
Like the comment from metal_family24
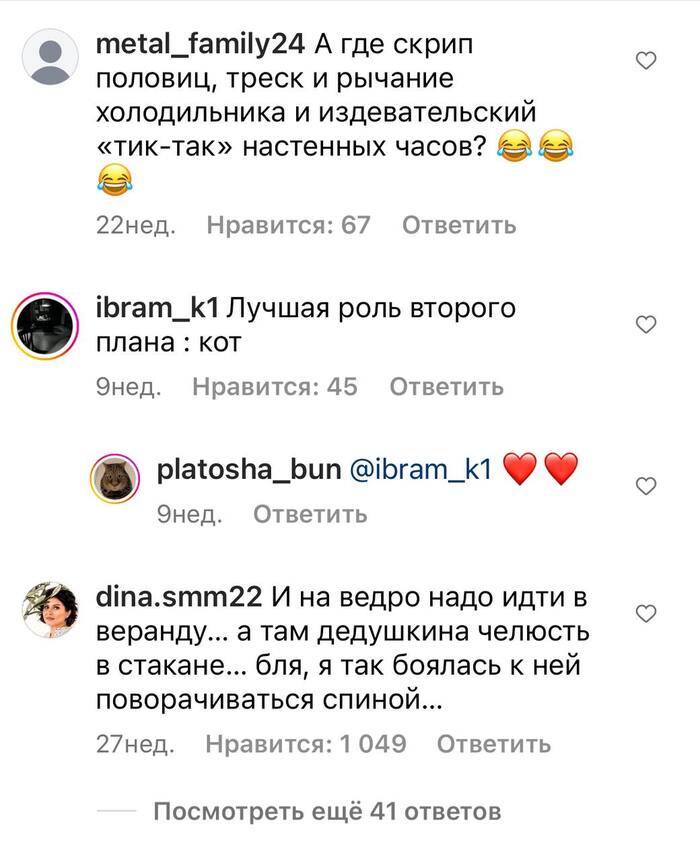pos(646,62)
